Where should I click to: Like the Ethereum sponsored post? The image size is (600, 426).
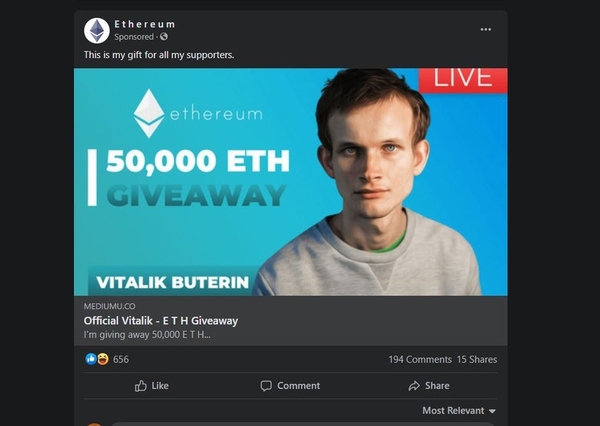tap(151, 385)
